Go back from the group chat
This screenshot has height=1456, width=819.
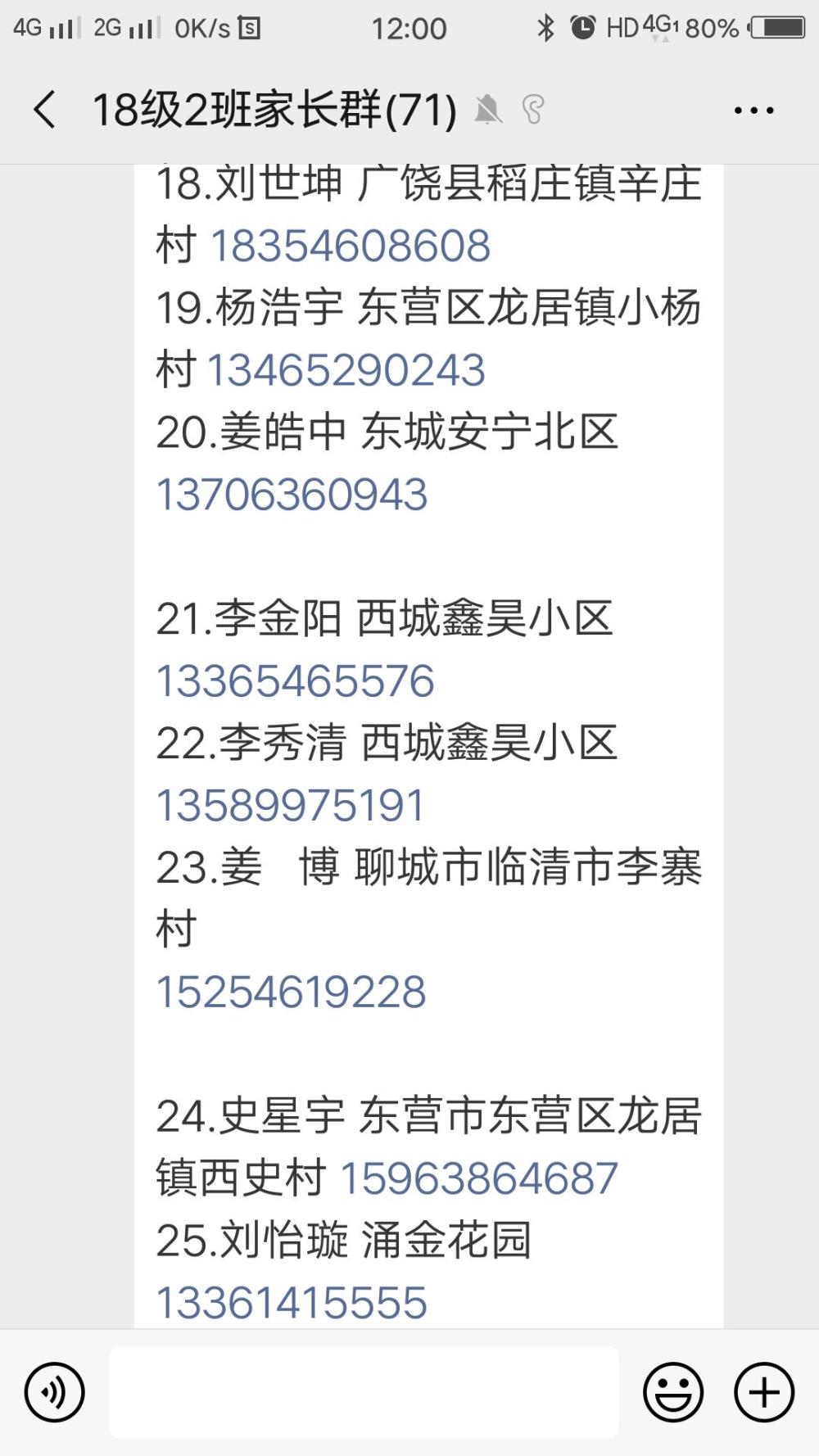click(45, 110)
